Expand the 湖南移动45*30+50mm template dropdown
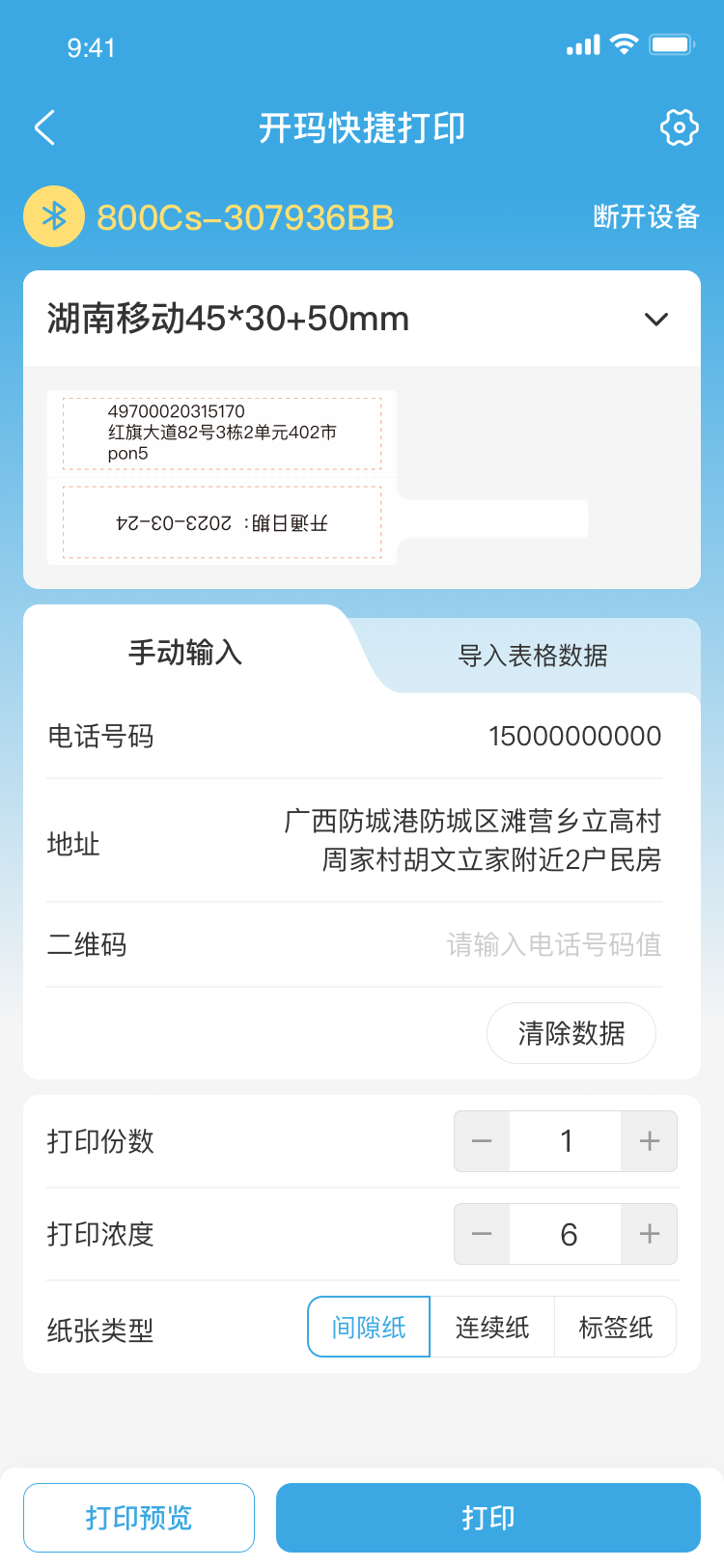Image resolution: width=724 pixels, height=1568 pixels. coord(362,319)
